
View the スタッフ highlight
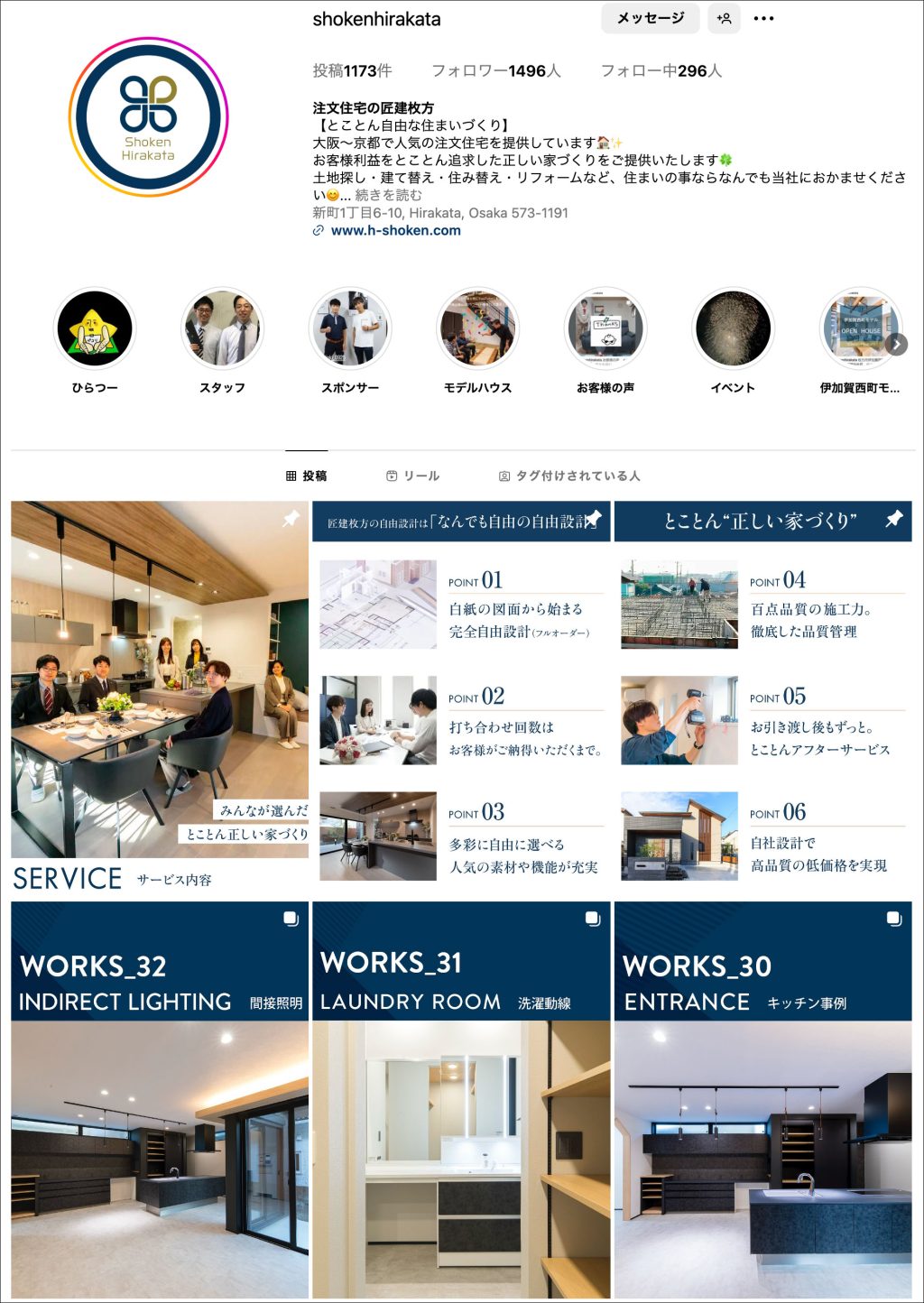[222, 329]
